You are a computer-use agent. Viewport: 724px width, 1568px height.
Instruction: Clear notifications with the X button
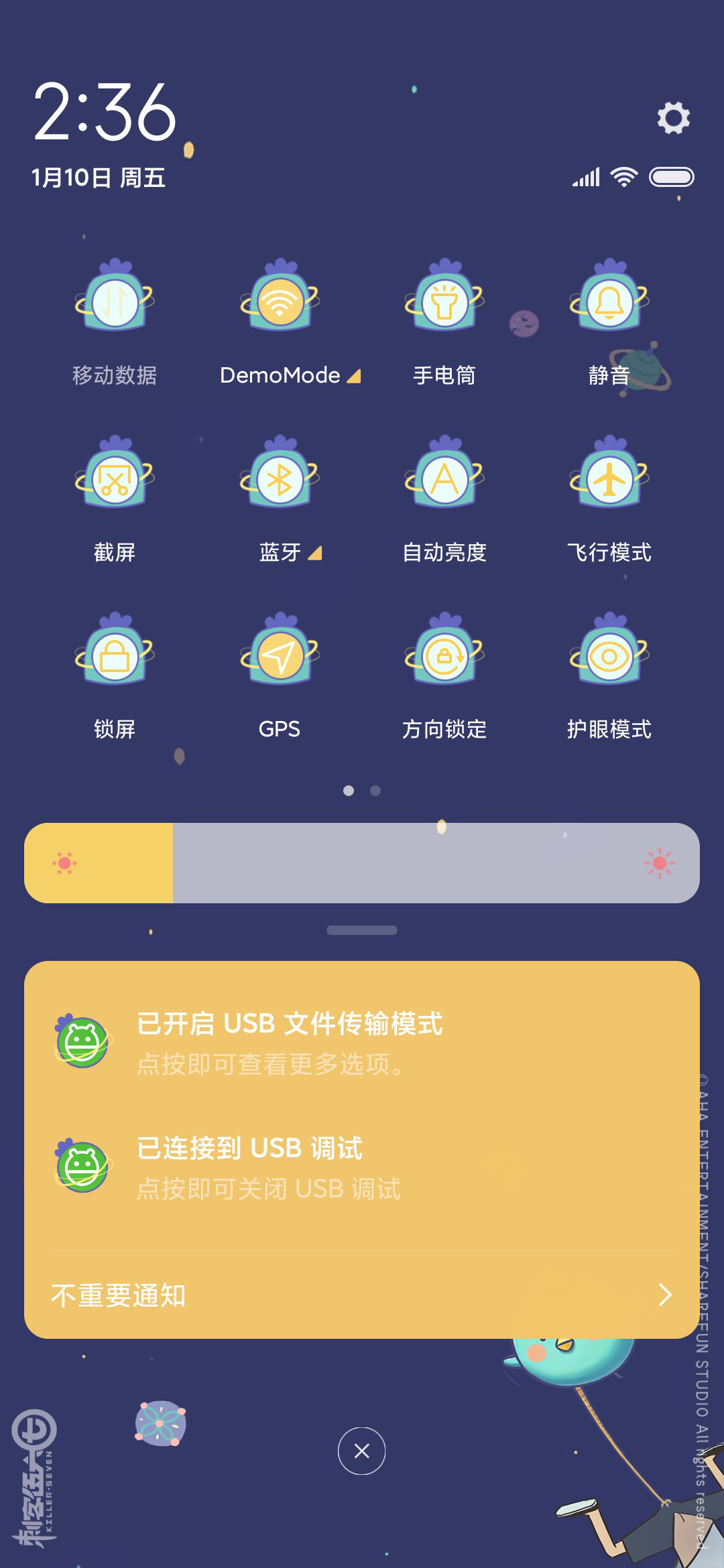(x=362, y=1451)
